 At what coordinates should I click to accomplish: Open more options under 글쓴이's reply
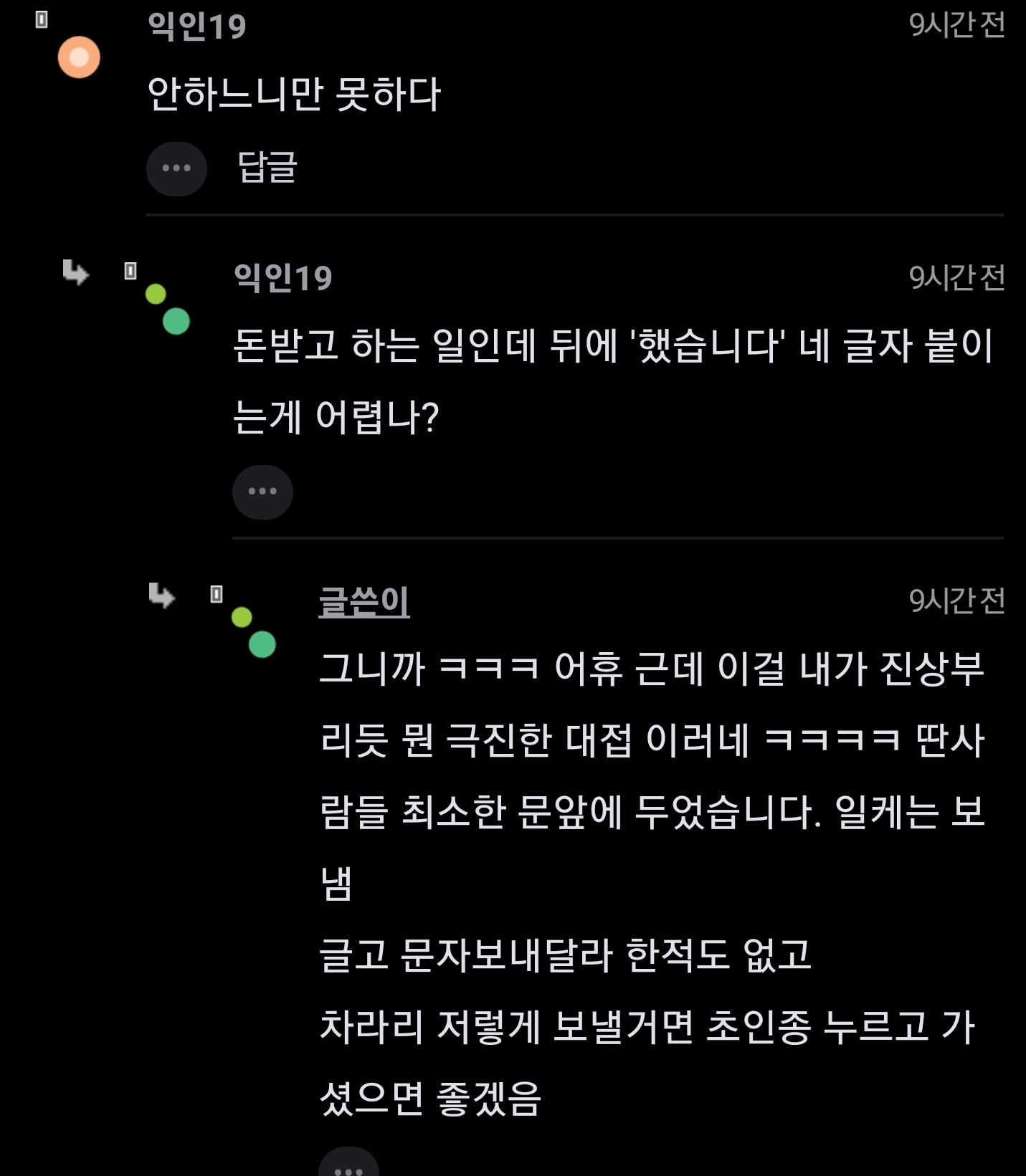[348, 1165]
